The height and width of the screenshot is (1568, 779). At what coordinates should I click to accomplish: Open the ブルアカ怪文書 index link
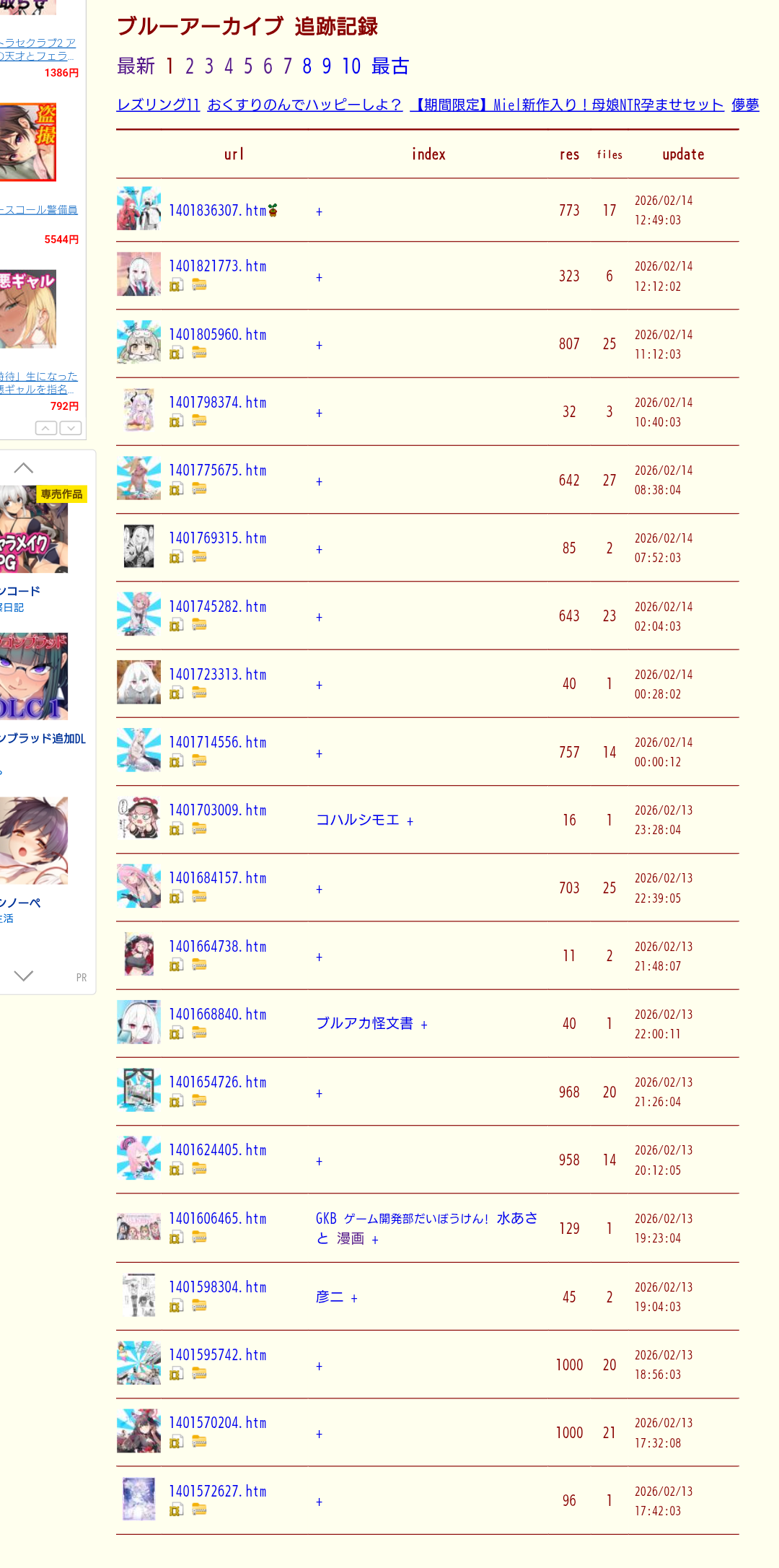click(x=364, y=1023)
